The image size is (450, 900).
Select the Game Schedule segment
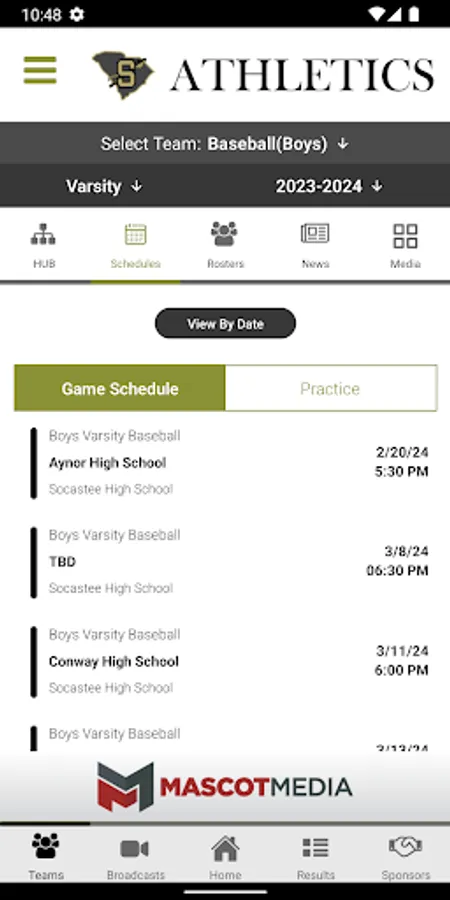click(x=120, y=389)
